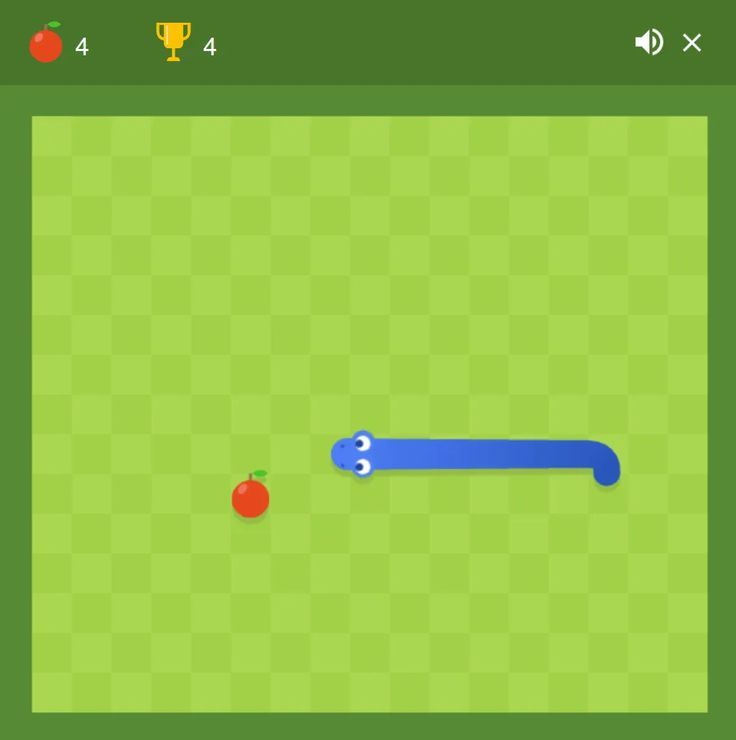This screenshot has height=740, width=736.
Task: Mute the game sound
Action: pos(648,42)
